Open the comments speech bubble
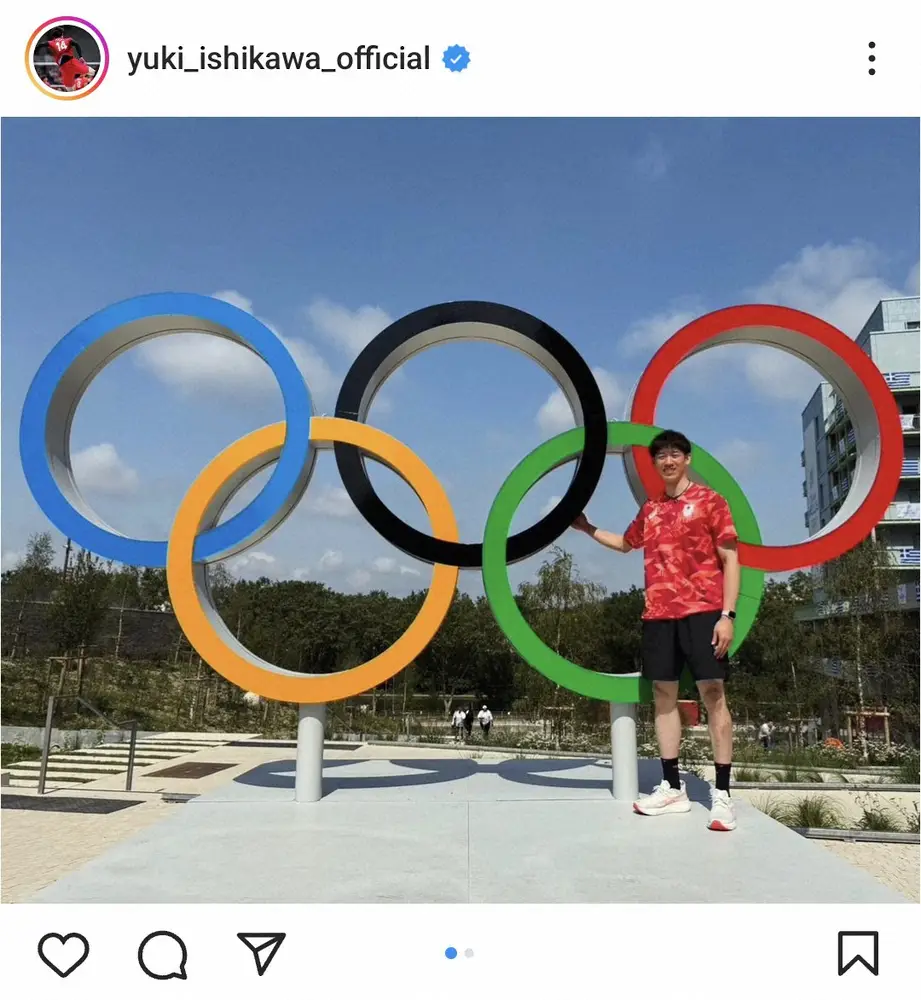Screen dimensions: 921x1000 (162, 954)
